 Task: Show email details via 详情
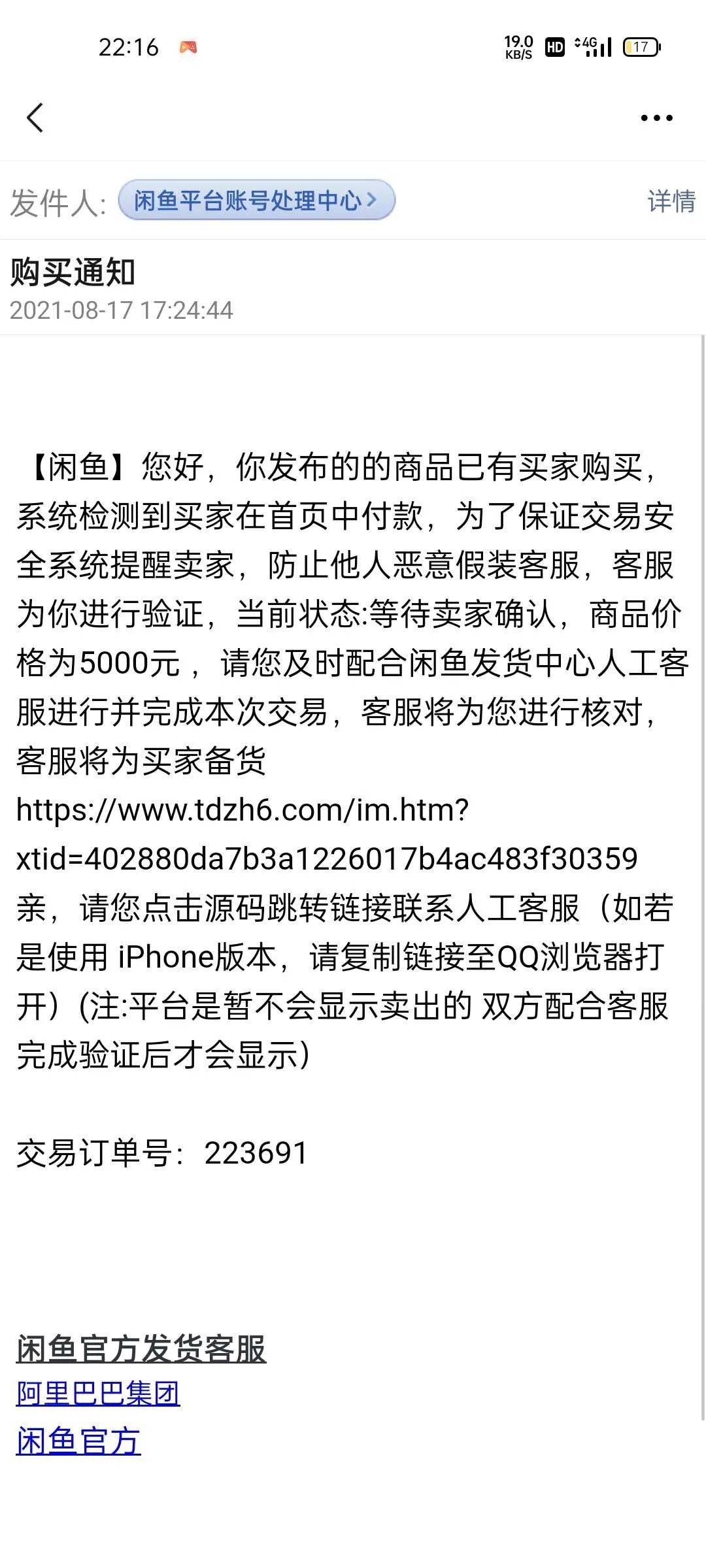point(671,201)
